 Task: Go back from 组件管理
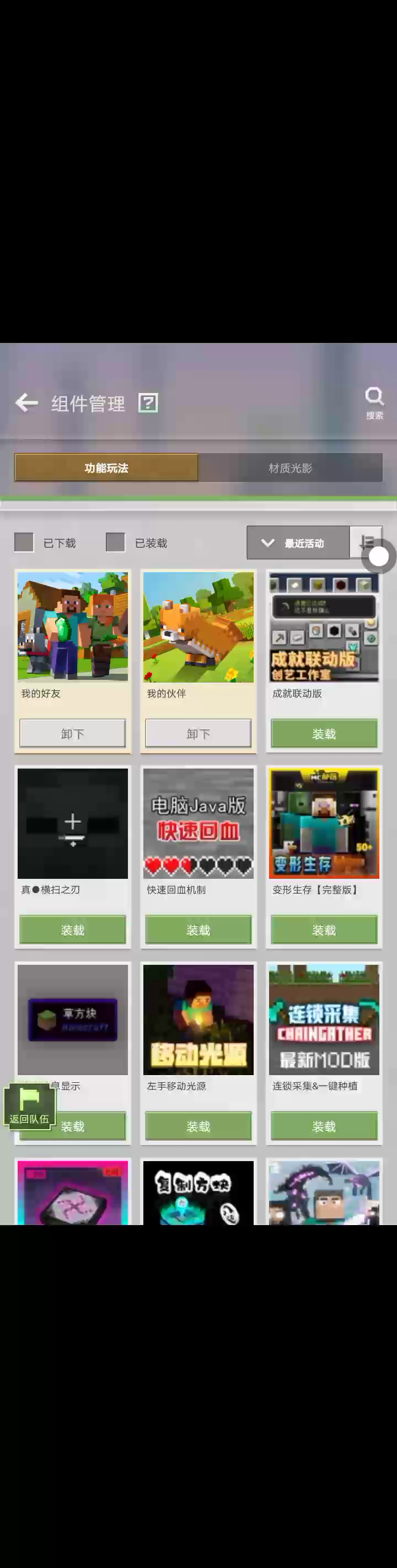[26, 402]
